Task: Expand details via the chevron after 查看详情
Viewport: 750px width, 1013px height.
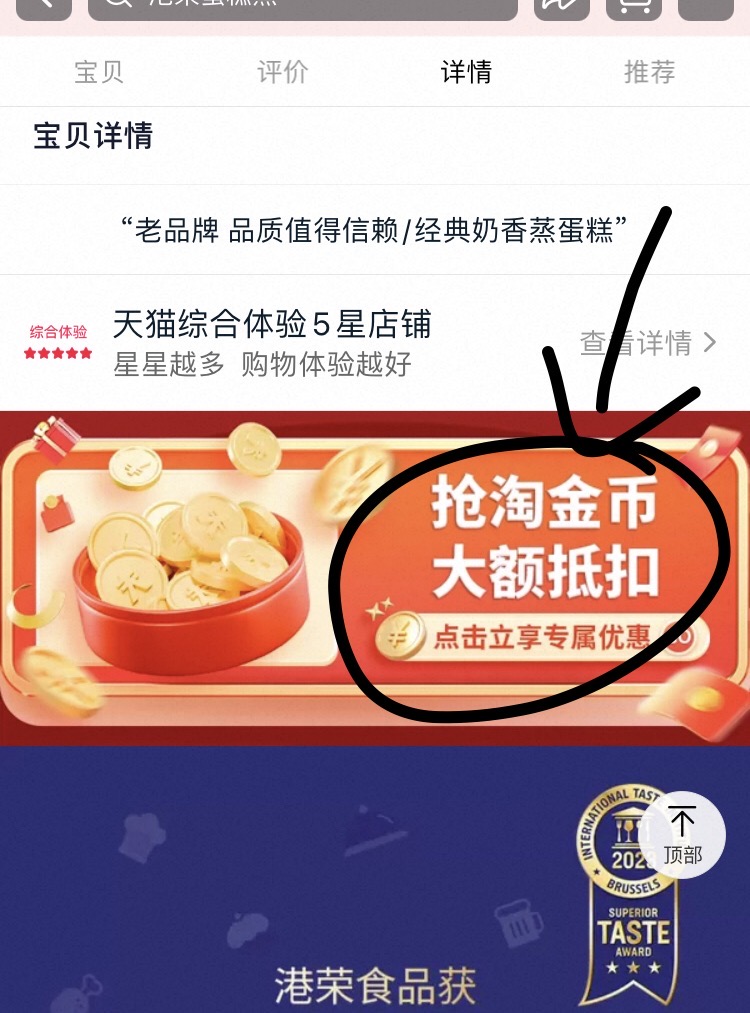Action: [710, 343]
